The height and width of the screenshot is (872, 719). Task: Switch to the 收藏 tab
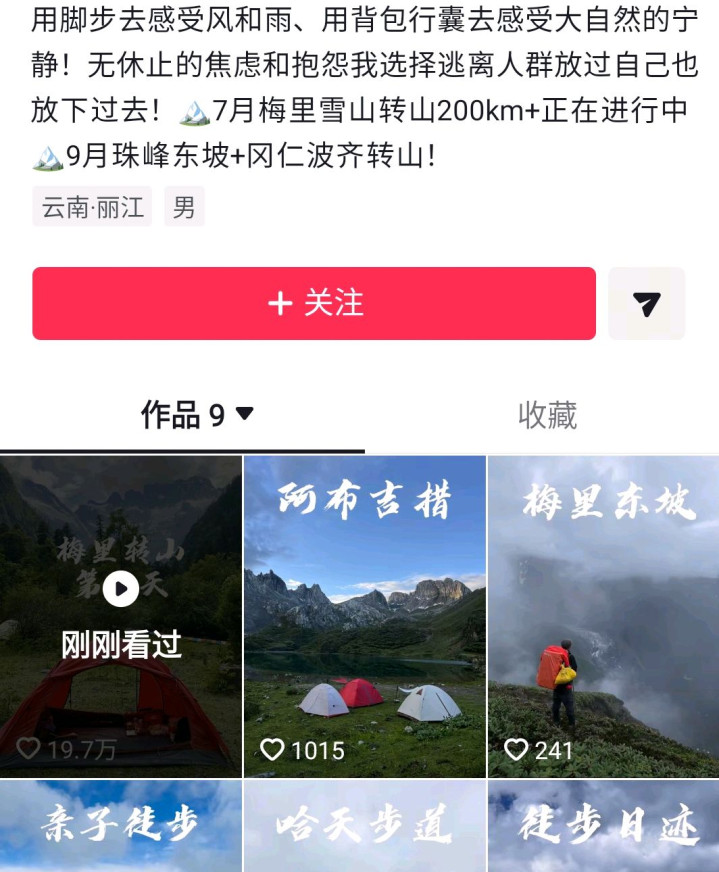[x=547, y=415]
